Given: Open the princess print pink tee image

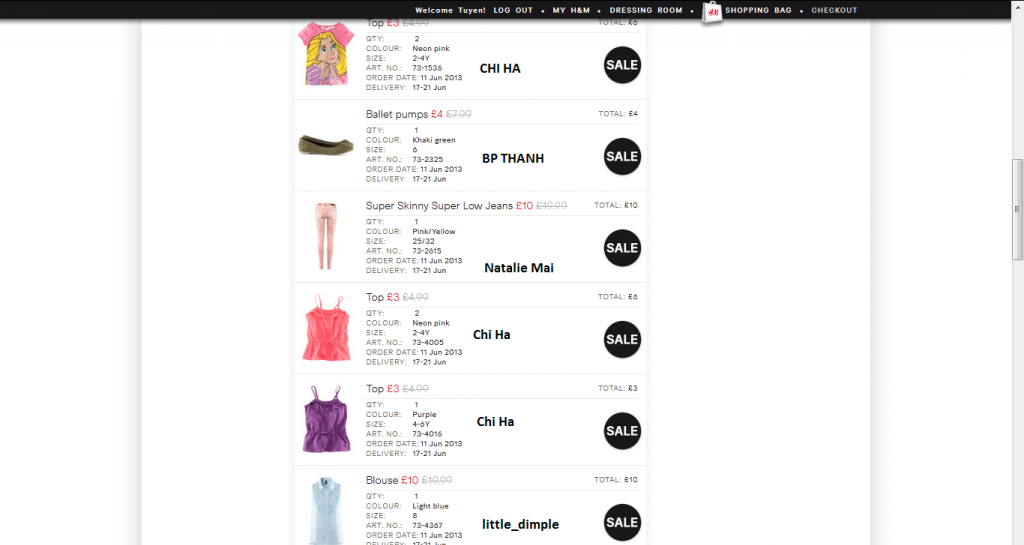Looking at the screenshot, I should (326, 54).
